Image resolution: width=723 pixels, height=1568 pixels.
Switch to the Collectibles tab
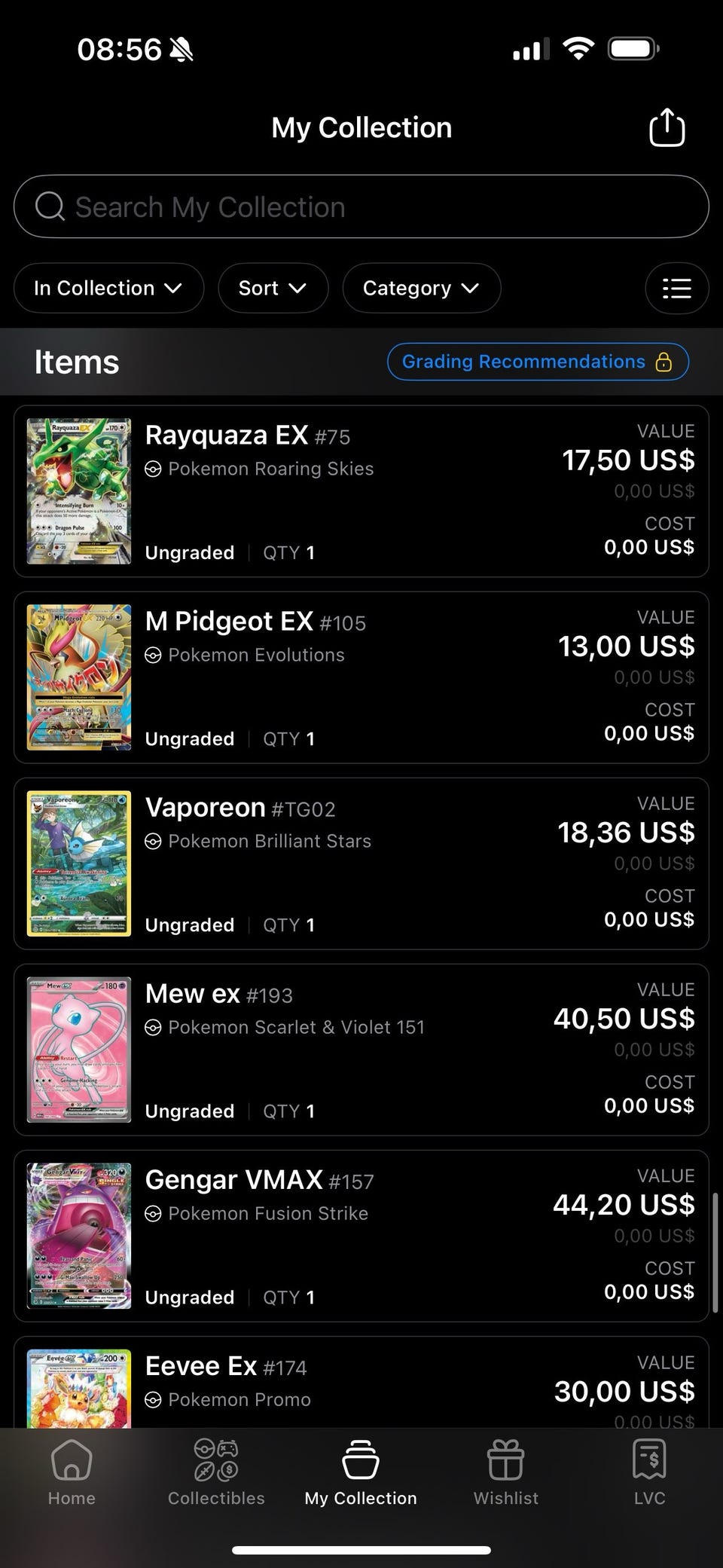(216, 1472)
